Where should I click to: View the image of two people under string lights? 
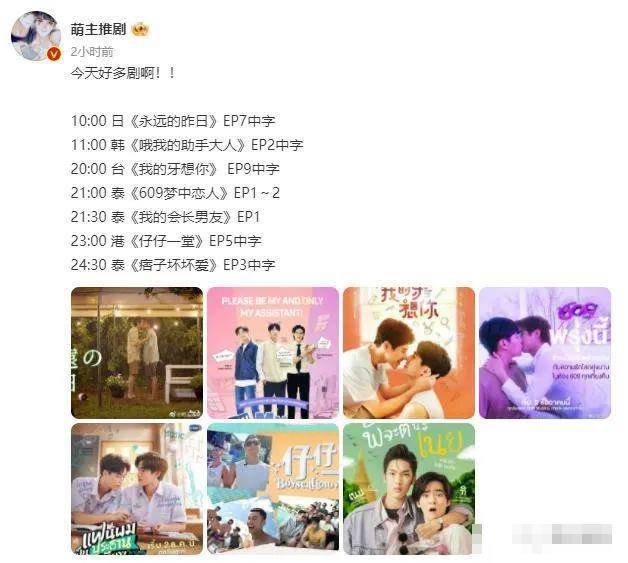tap(137, 352)
